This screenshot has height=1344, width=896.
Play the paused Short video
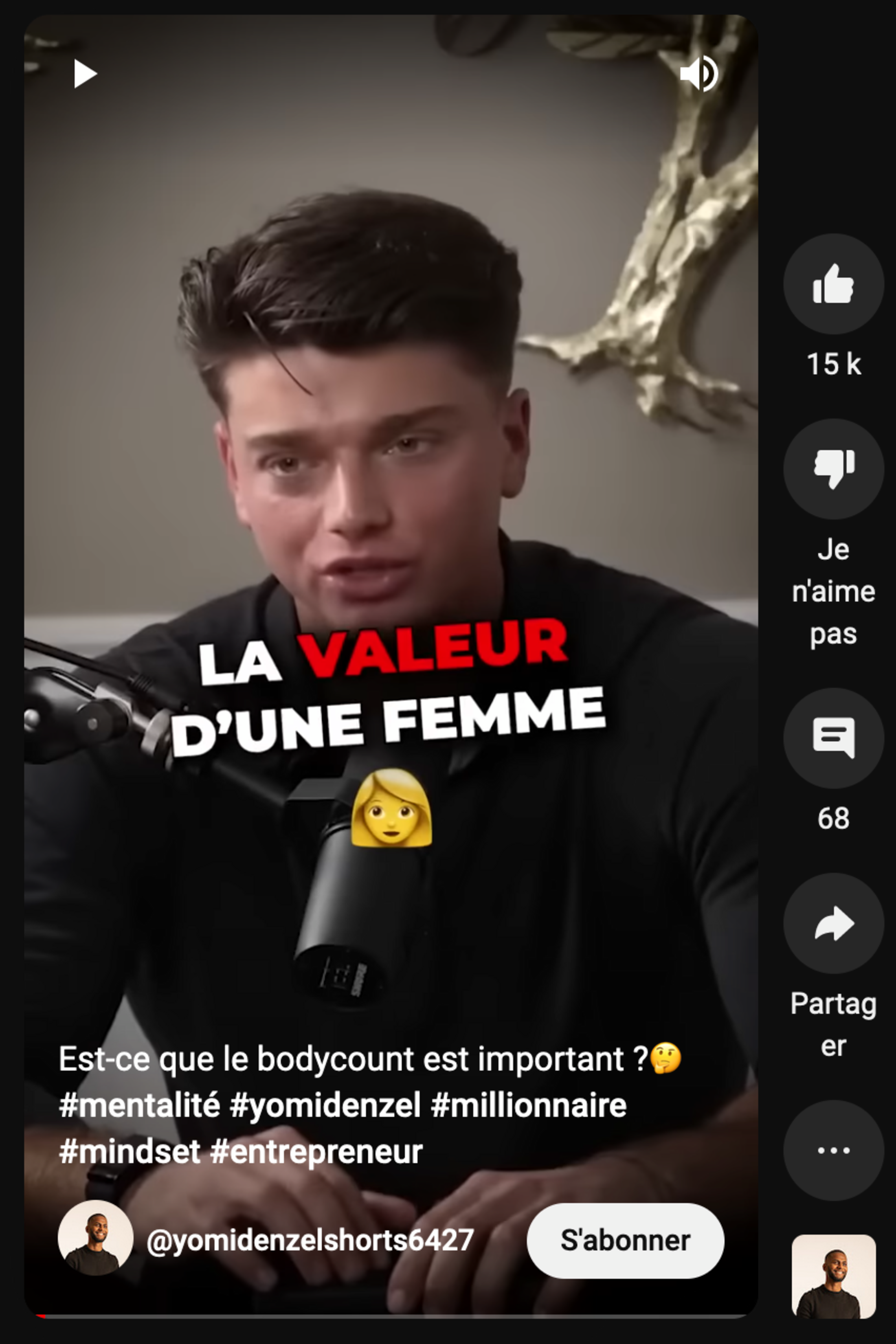click(x=85, y=74)
